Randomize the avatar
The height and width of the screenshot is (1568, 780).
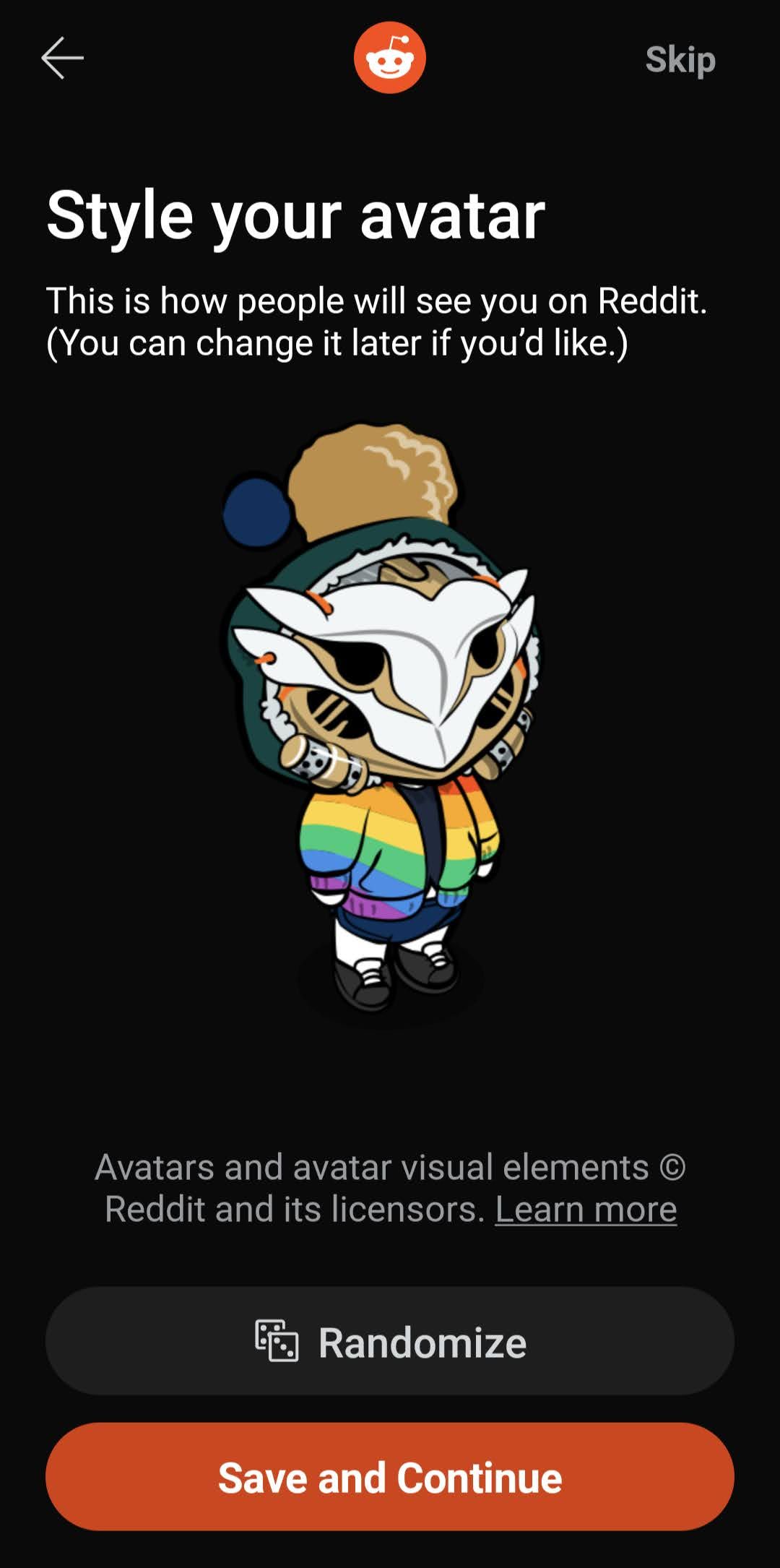click(390, 1341)
